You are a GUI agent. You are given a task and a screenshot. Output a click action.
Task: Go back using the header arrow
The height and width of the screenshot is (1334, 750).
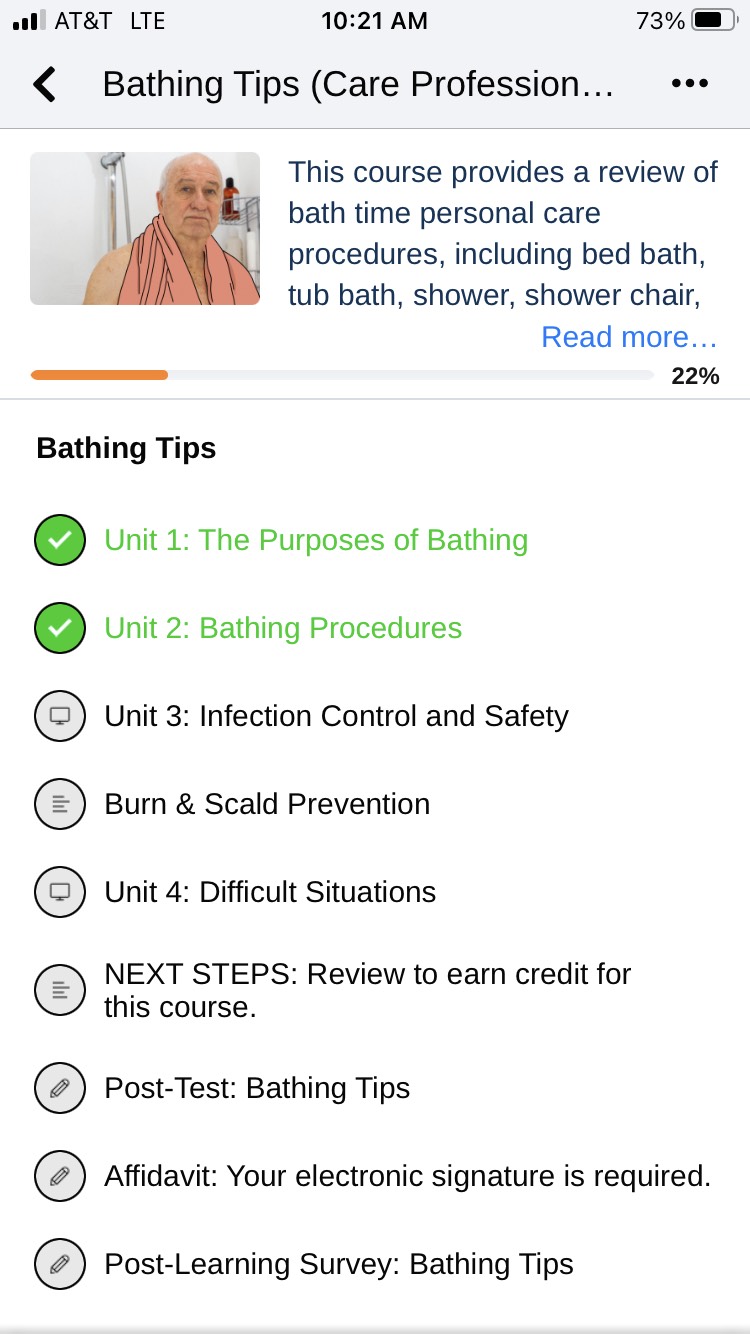tap(45, 84)
